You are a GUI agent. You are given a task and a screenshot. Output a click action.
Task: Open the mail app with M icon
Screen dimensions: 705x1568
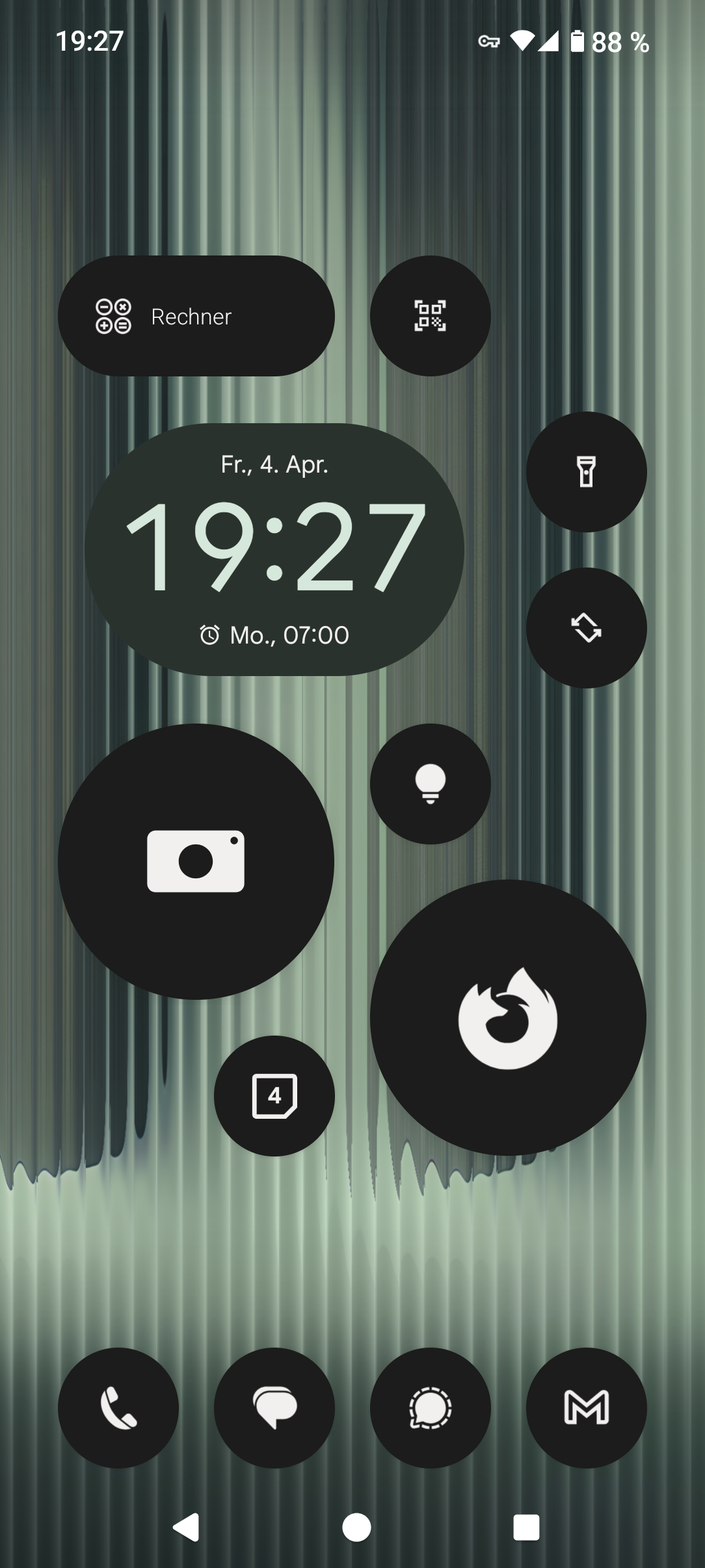(x=586, y=1408)
